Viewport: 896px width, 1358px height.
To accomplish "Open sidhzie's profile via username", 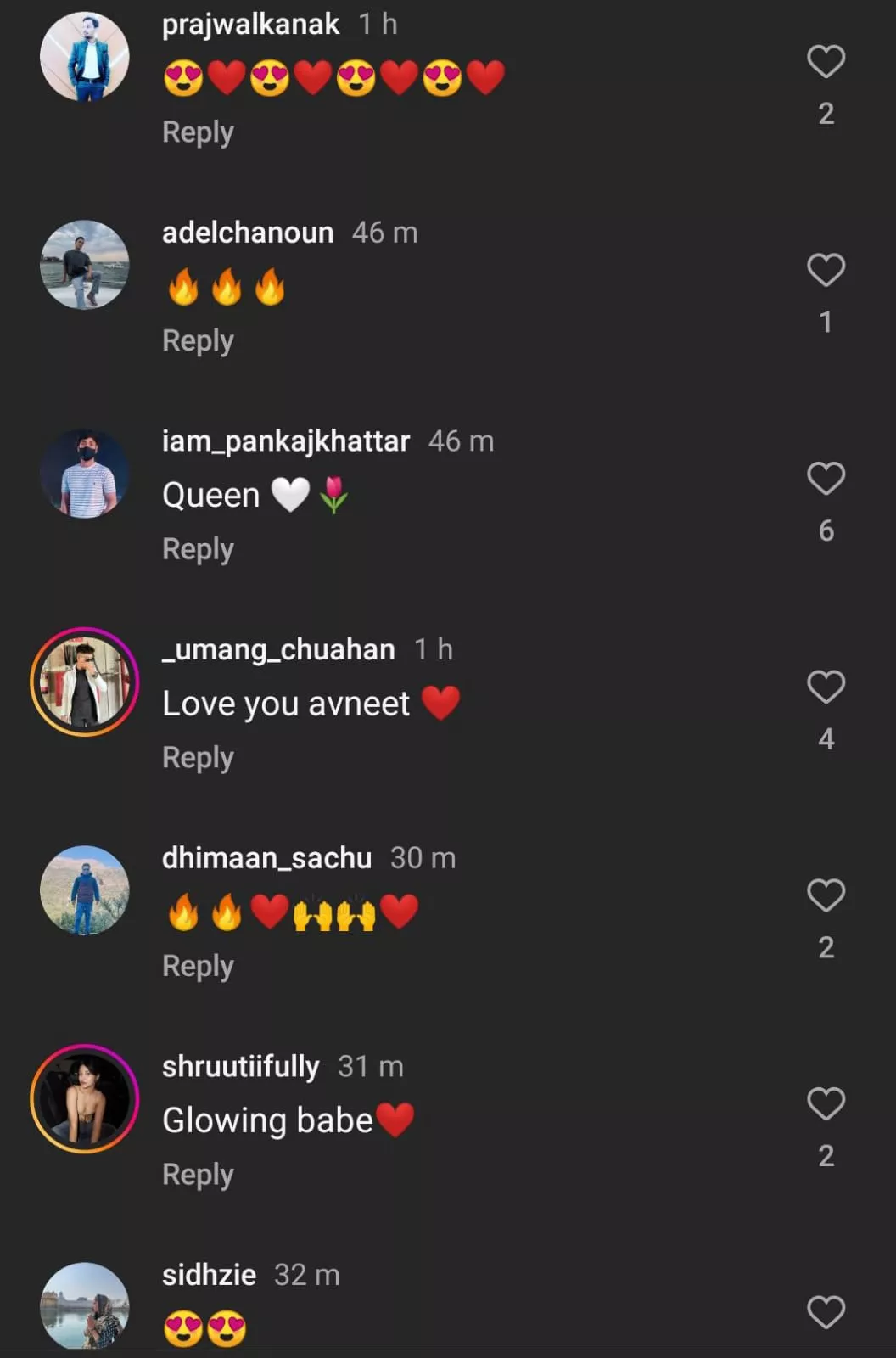I will pos(209,1275).
